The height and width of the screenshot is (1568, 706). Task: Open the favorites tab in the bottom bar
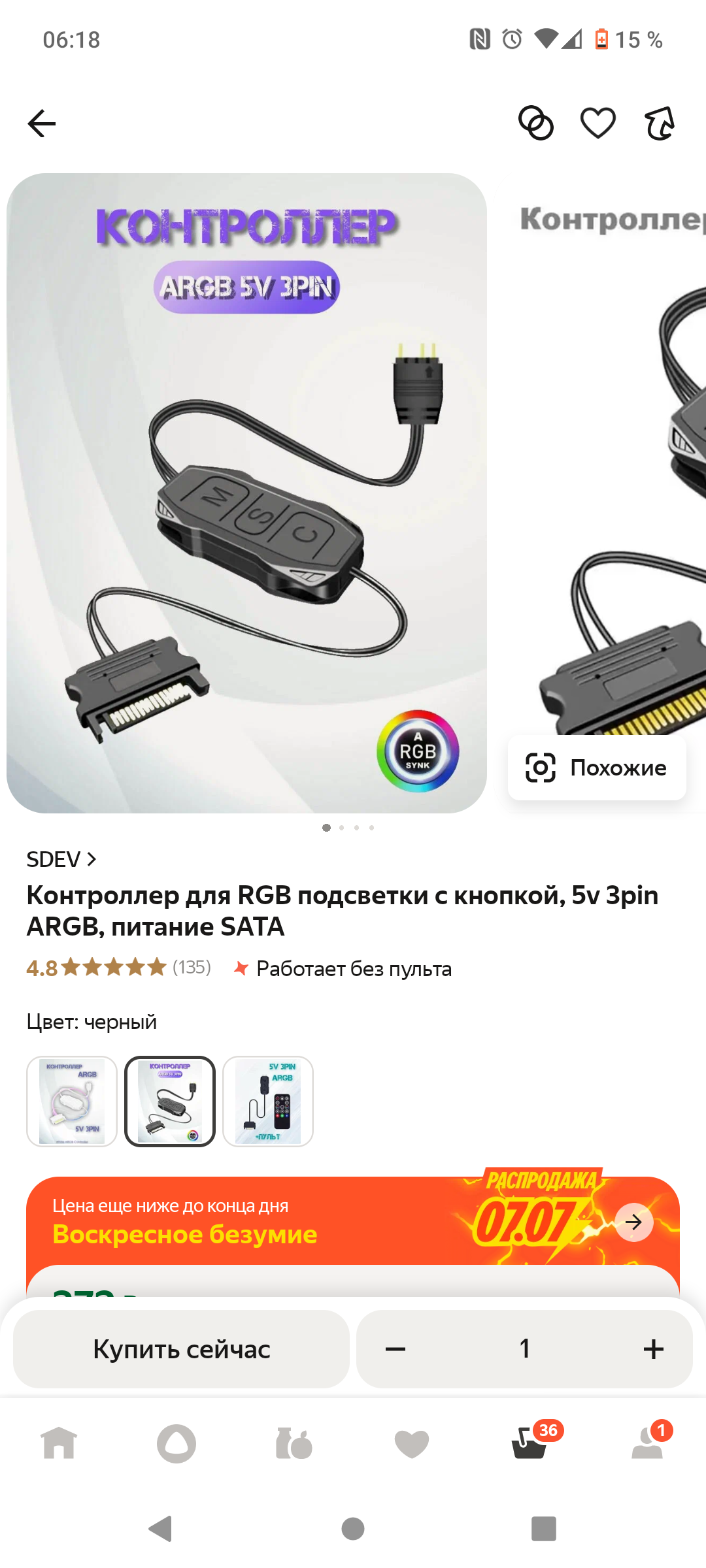click(x=412, y=1443)
